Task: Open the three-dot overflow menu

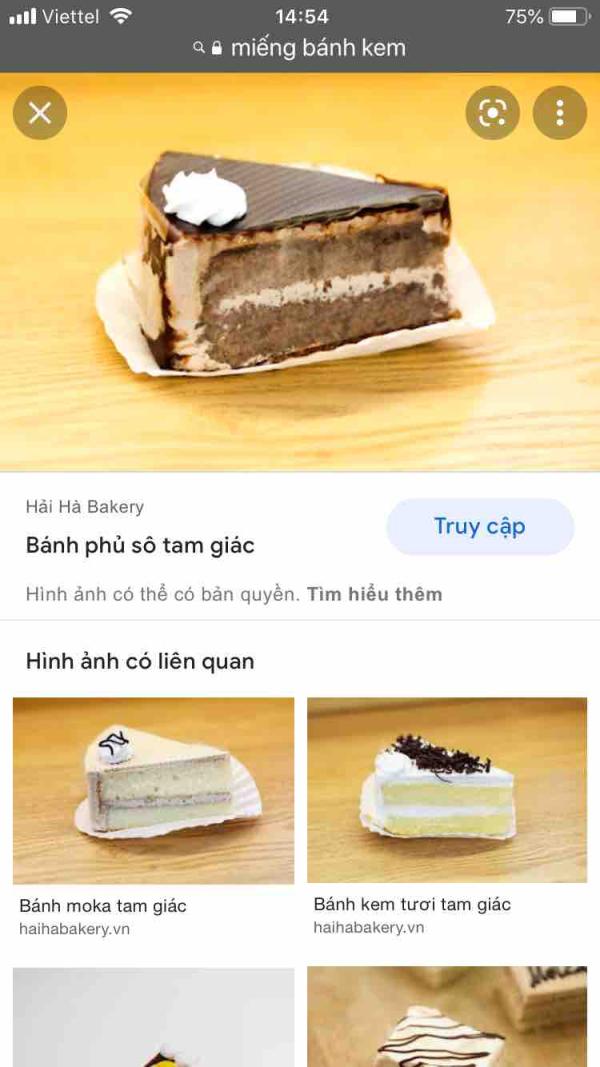Action: 559,113
